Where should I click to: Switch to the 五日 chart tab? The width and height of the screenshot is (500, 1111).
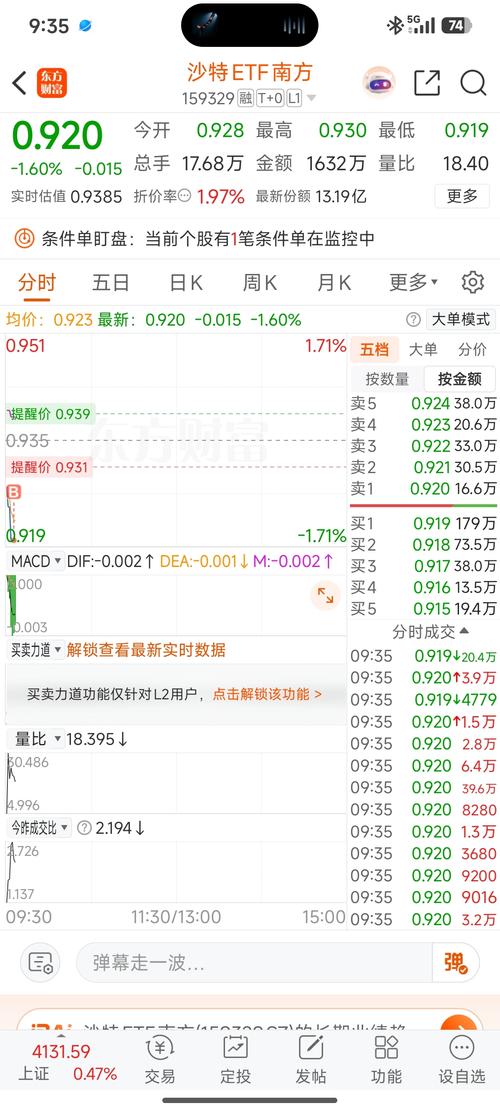(110, 283)
